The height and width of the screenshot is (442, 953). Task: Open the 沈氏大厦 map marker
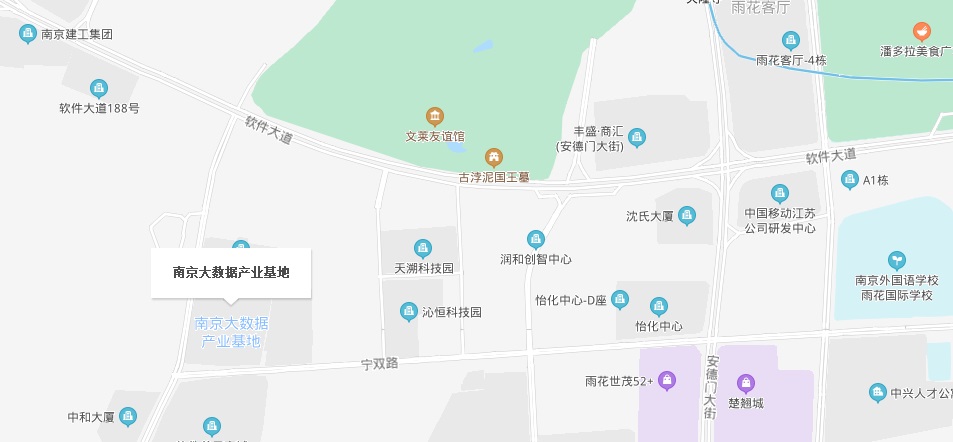687,215
